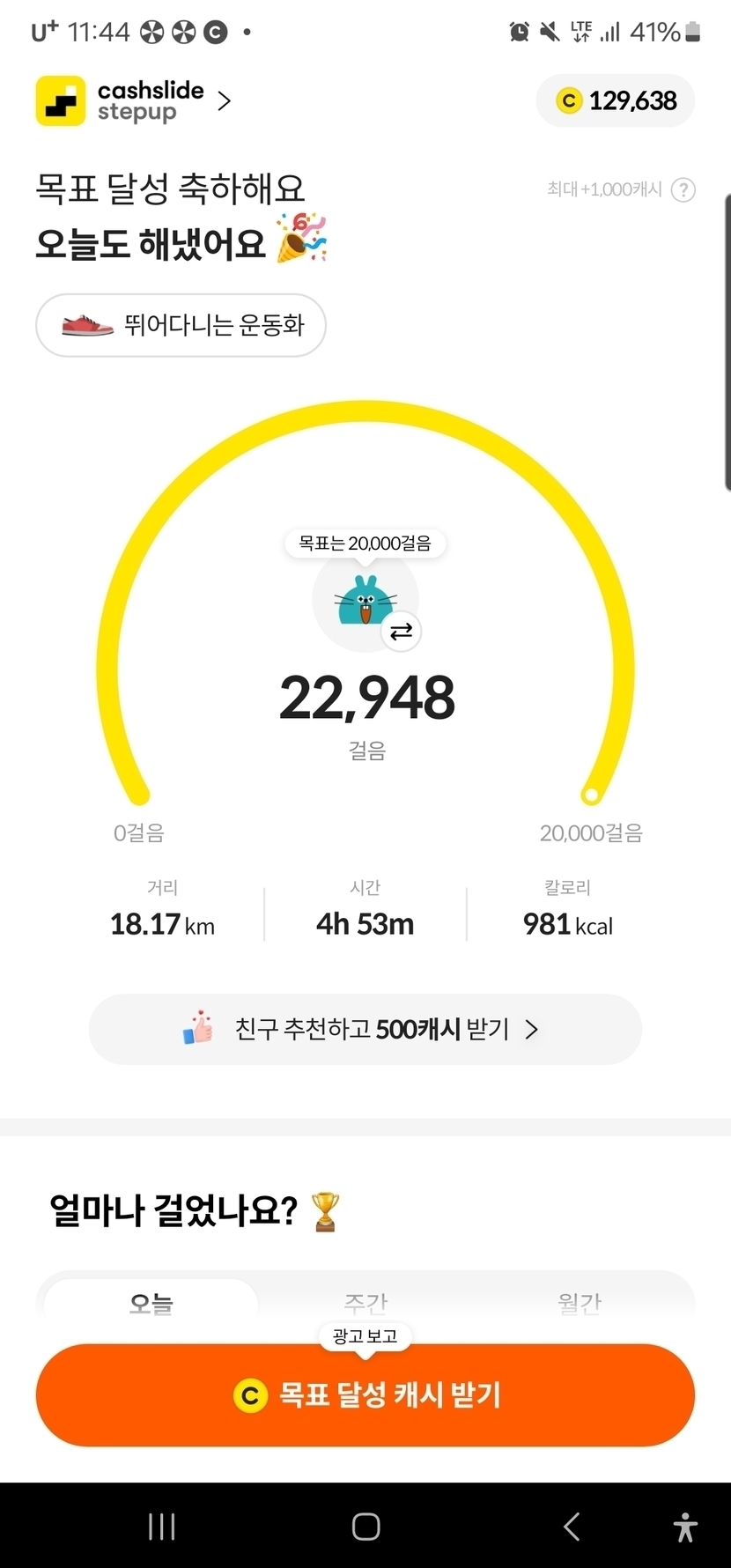
Task: Select the 뛰어다니는 운동화 chip
Action: pos(181,325)
